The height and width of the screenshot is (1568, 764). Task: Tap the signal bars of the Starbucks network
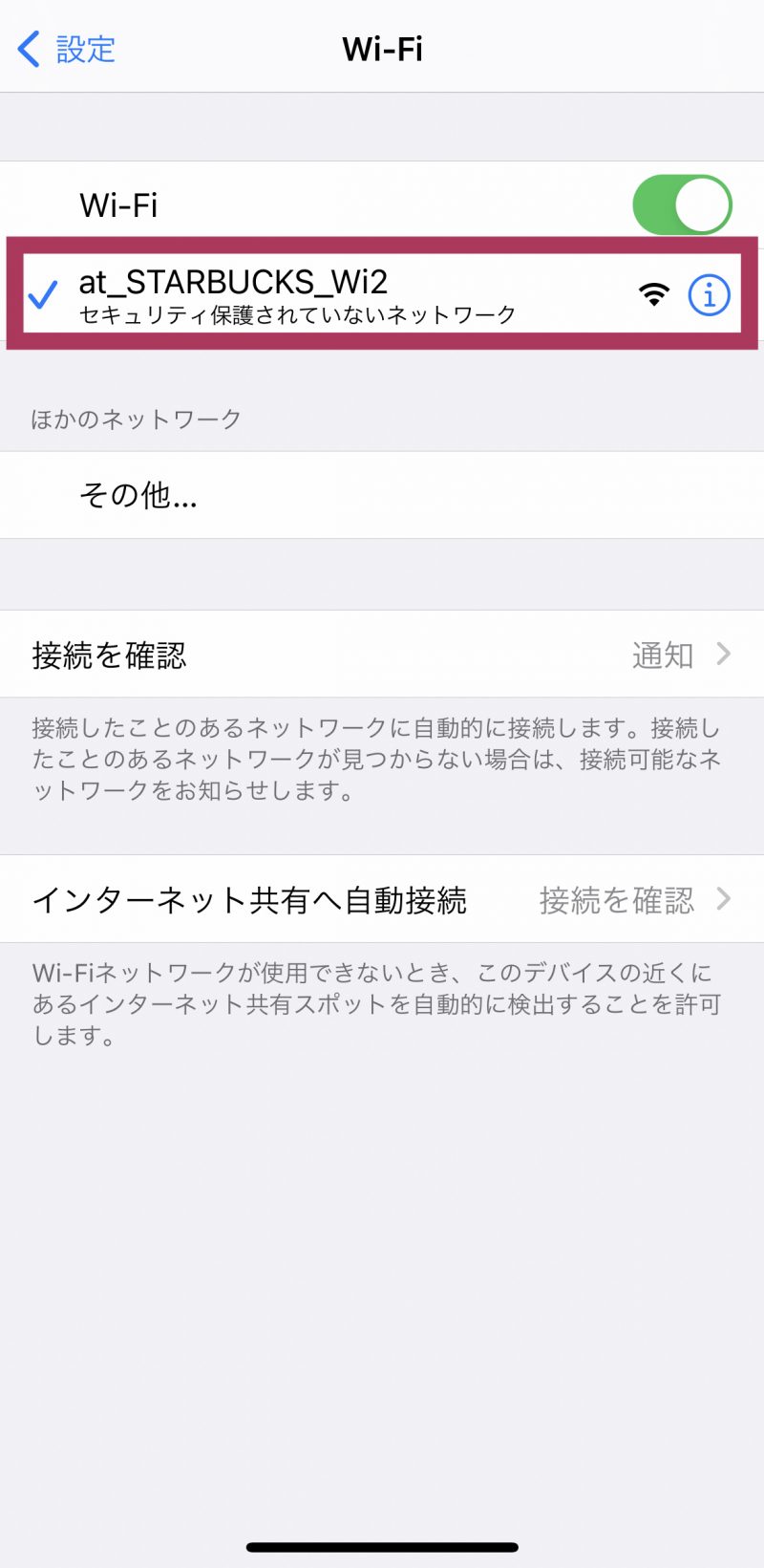pos(653,294)
